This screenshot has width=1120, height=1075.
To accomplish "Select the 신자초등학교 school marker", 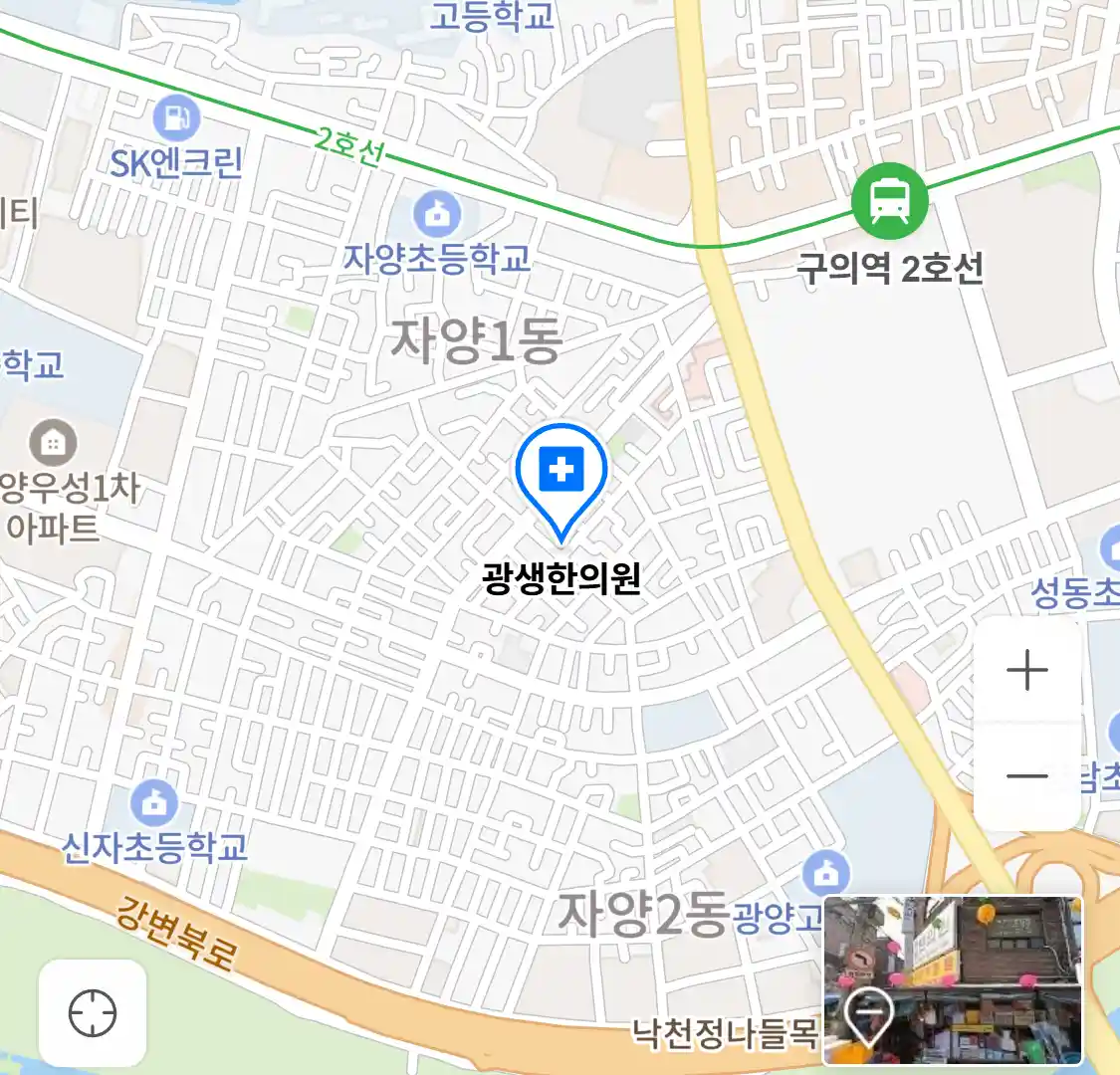I will point(154,803).
